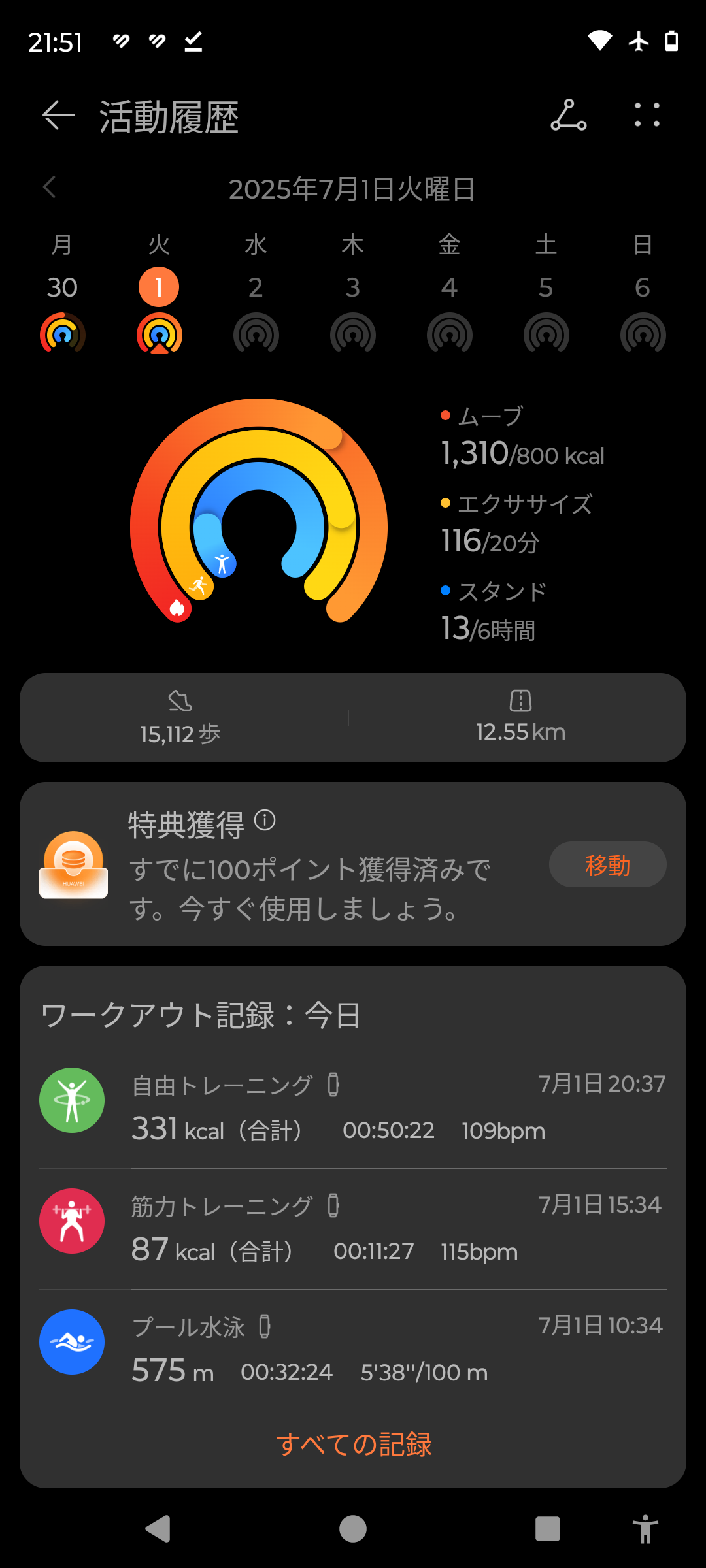Go to the previous week with the chevron
Viewport: 706px width, 1568px height.
pyautogui.click(x=49, y=188)
